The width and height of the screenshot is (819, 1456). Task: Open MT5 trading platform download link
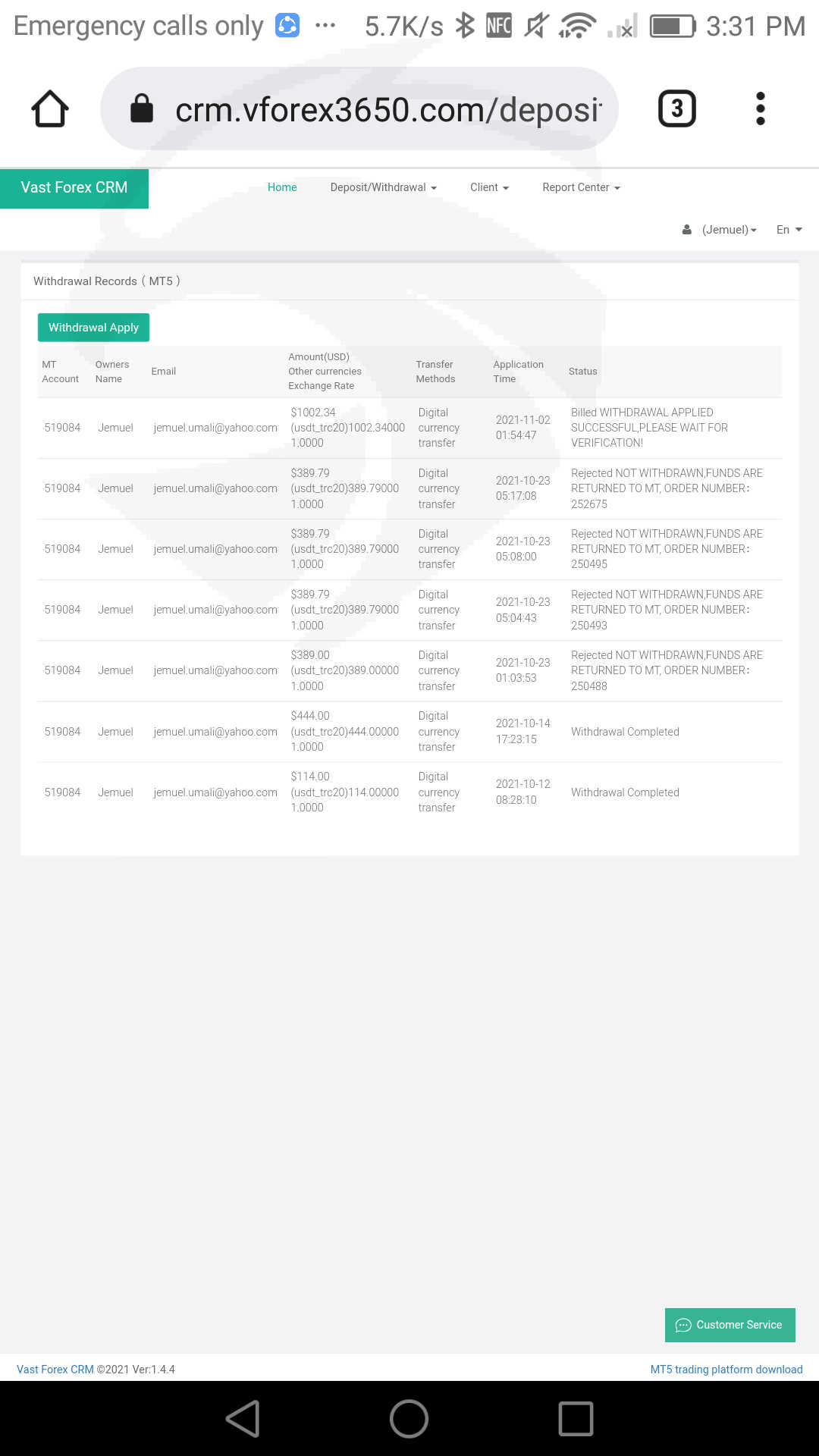pyautogui.click(x=726, y=1370)
